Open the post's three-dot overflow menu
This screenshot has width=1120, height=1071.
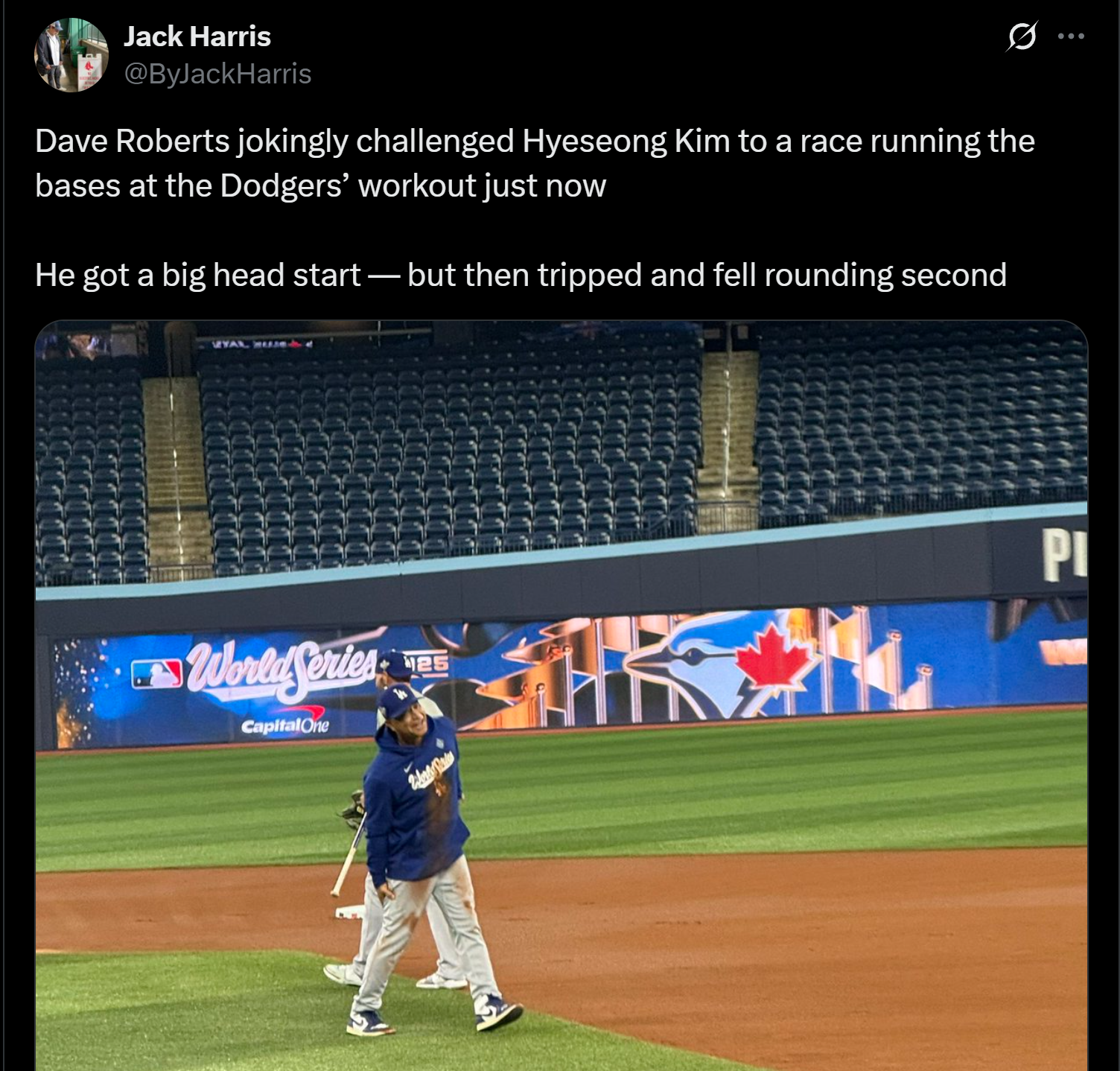[x=1071, y=36]
